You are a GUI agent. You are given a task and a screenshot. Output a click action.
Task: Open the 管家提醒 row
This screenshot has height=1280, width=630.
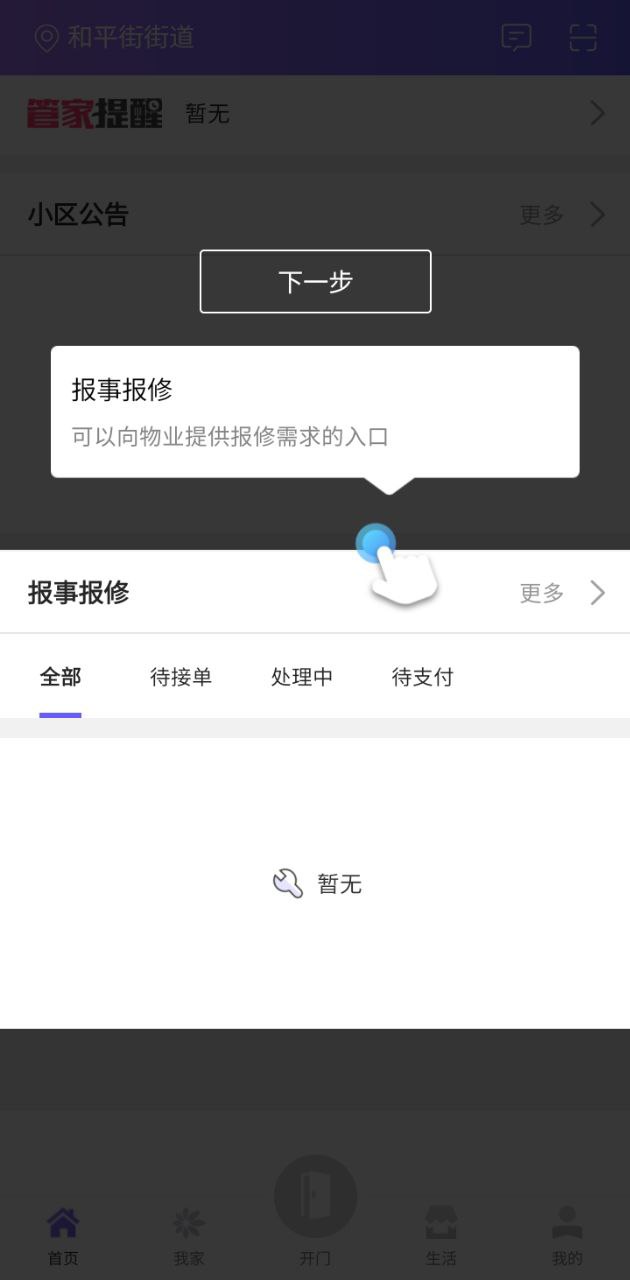pyautogui.click(x=315, y=114)
